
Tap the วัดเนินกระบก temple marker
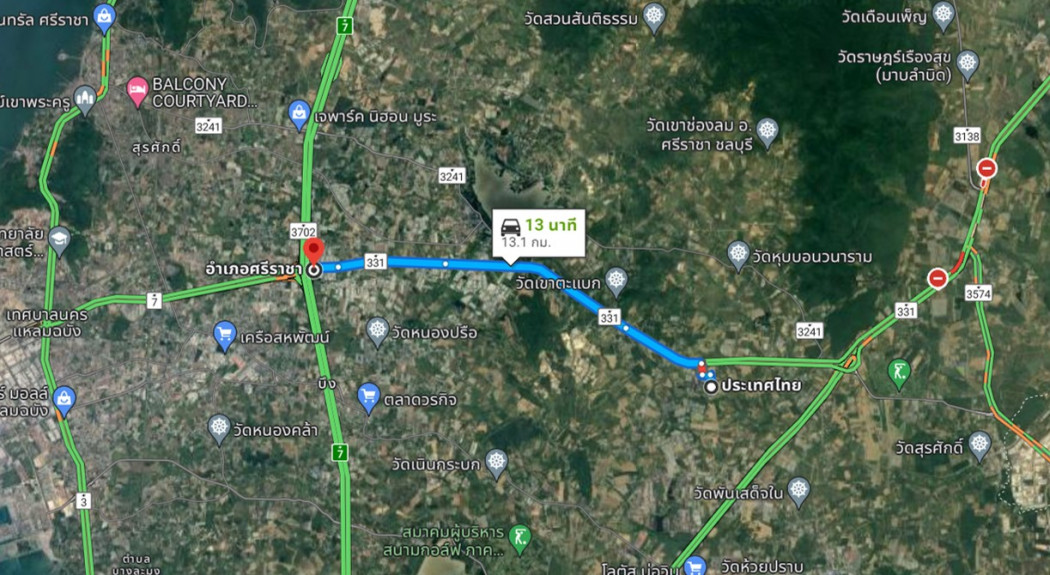point(497,462)
